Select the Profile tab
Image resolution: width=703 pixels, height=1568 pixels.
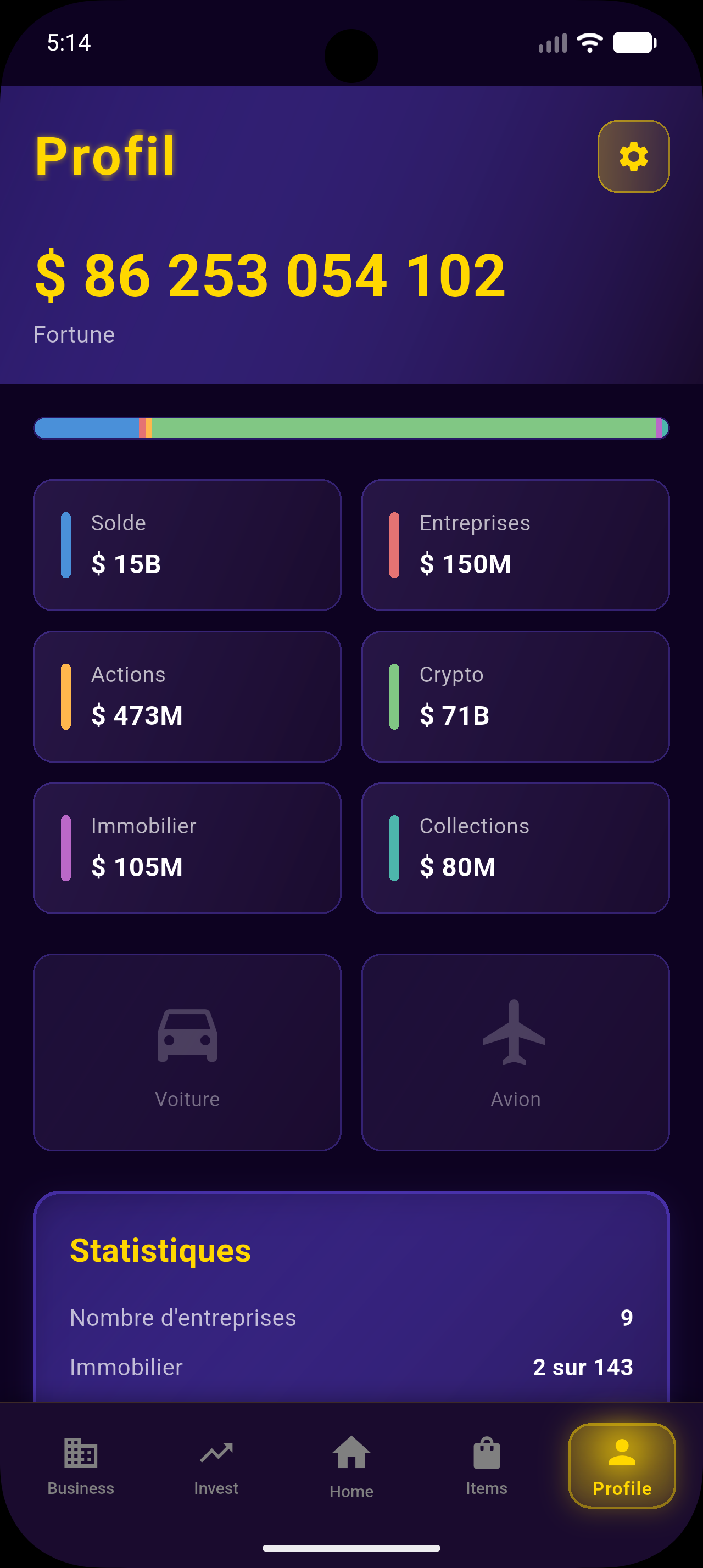[x=621, y=1466]
